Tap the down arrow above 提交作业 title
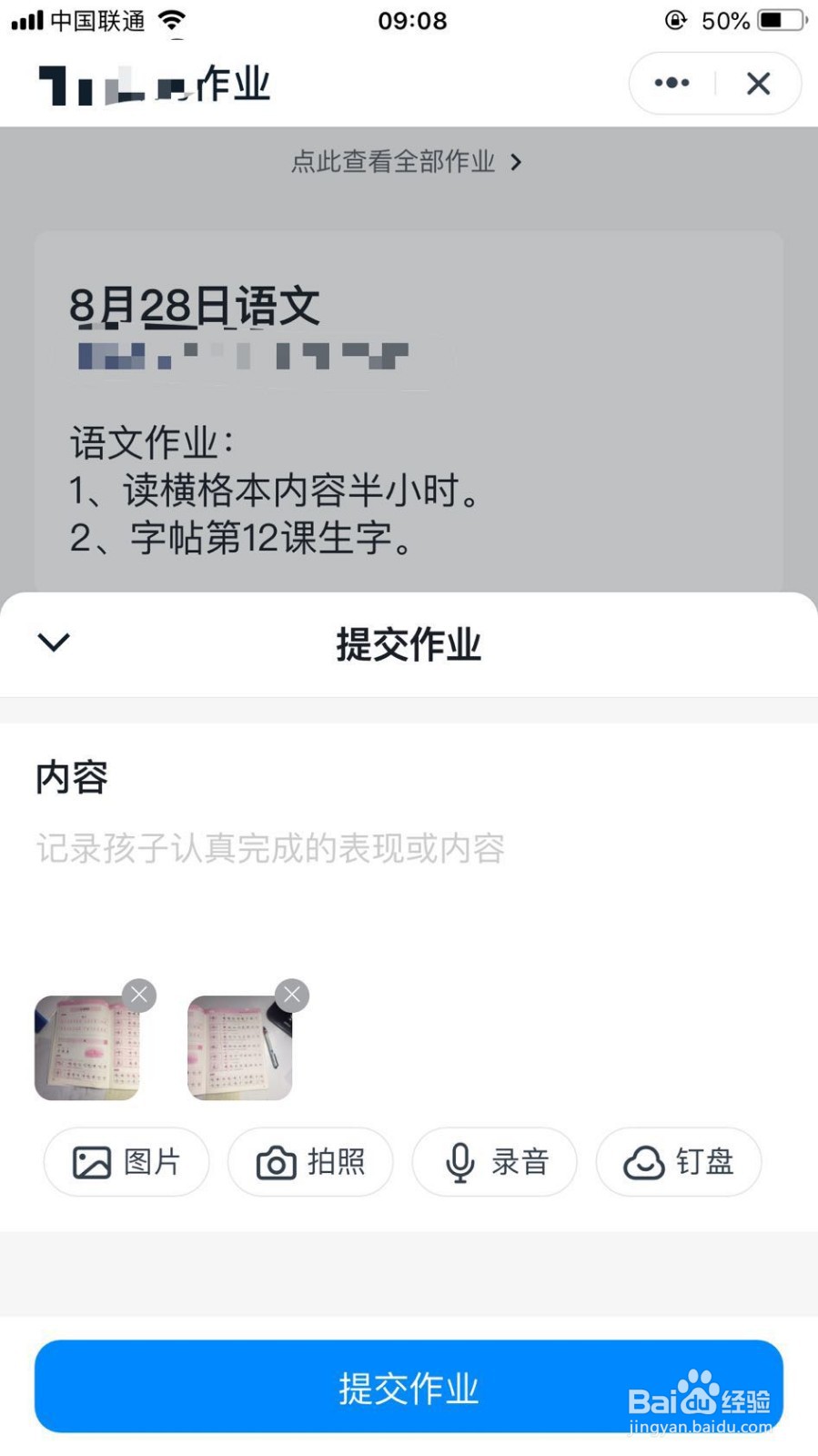Viewport: 818px width, 1456px height. (54, 644)
